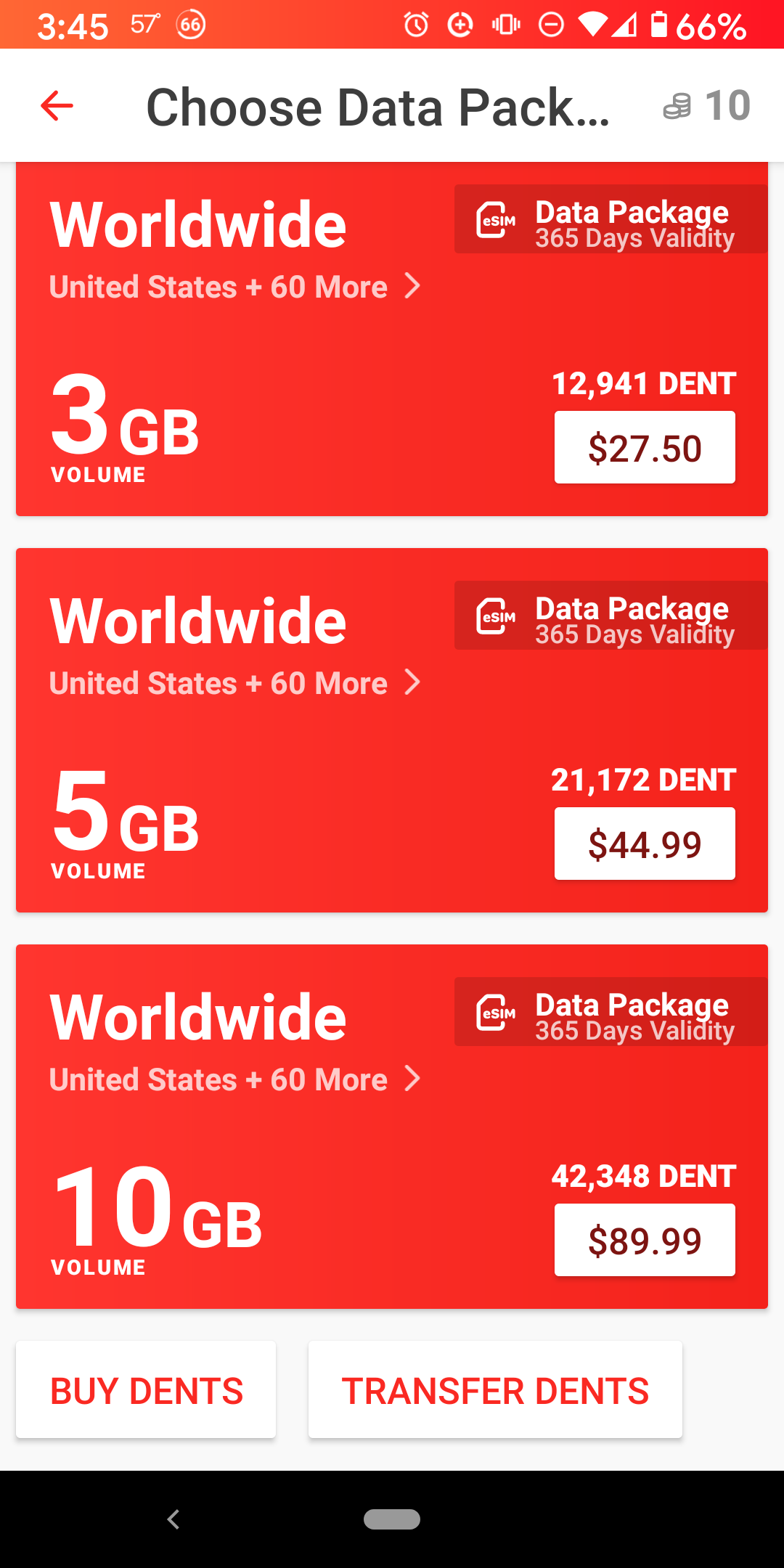Screen dimensions: 784x1568
Task: Expand the 10 GB pack's country list
Action: tap(234, 1079)
